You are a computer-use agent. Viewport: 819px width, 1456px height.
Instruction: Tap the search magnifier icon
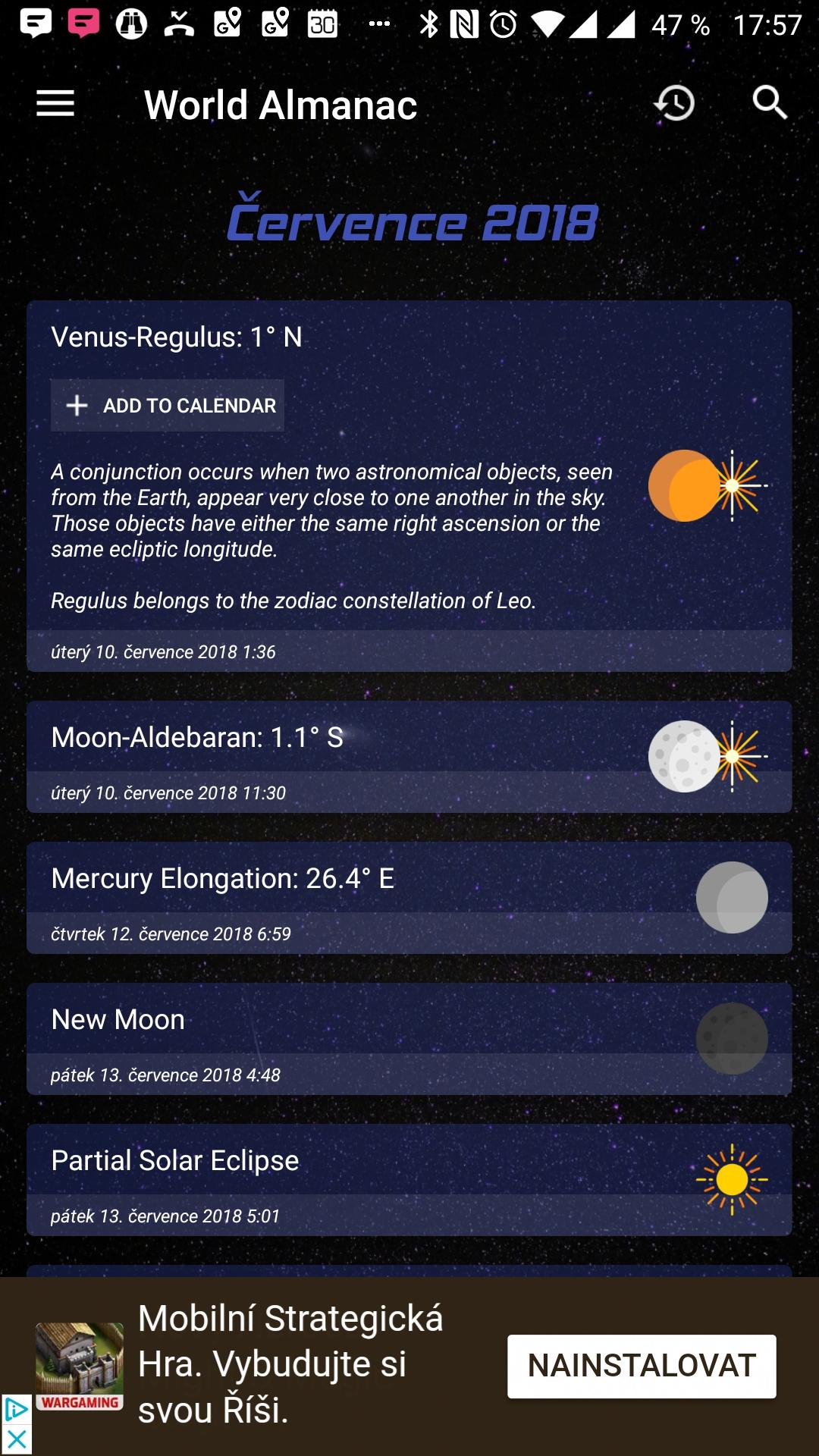770,102
